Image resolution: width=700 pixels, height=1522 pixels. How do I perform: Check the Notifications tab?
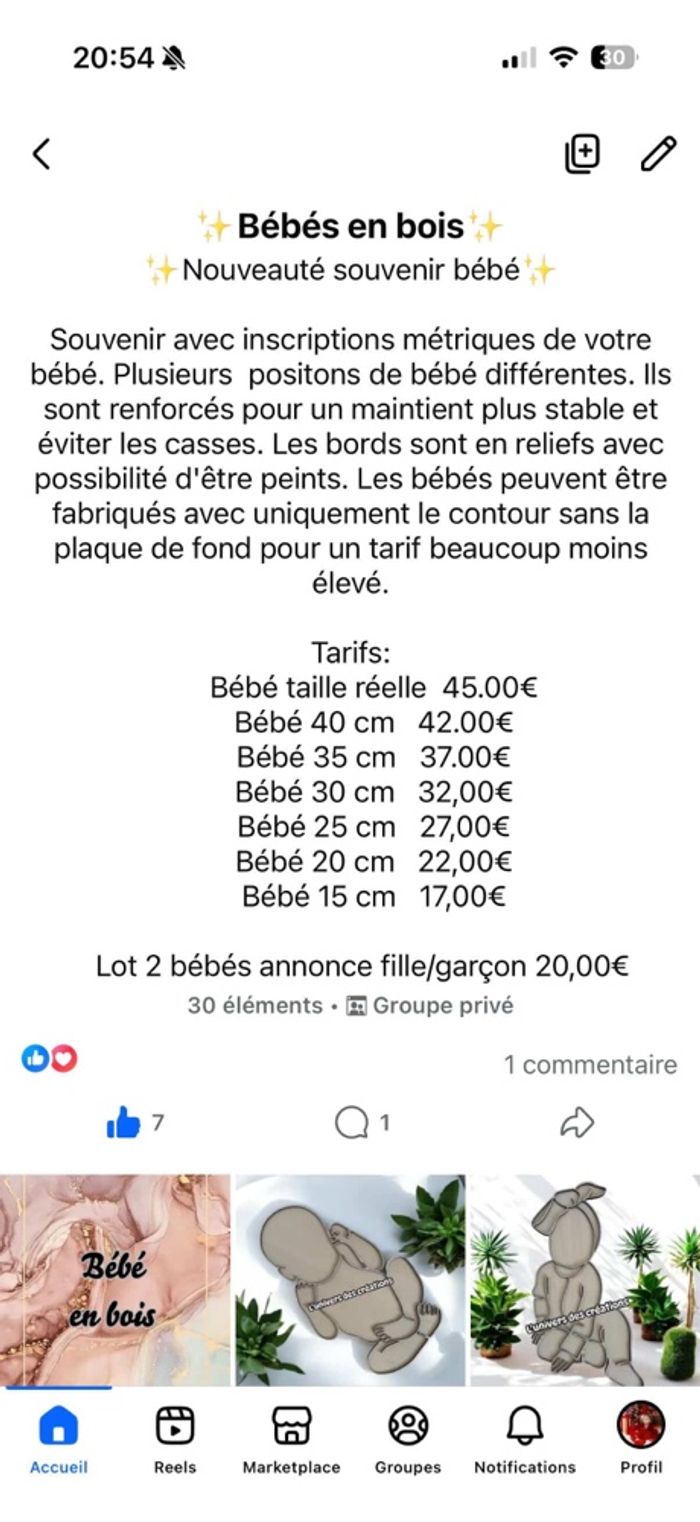coord(525,1440)
